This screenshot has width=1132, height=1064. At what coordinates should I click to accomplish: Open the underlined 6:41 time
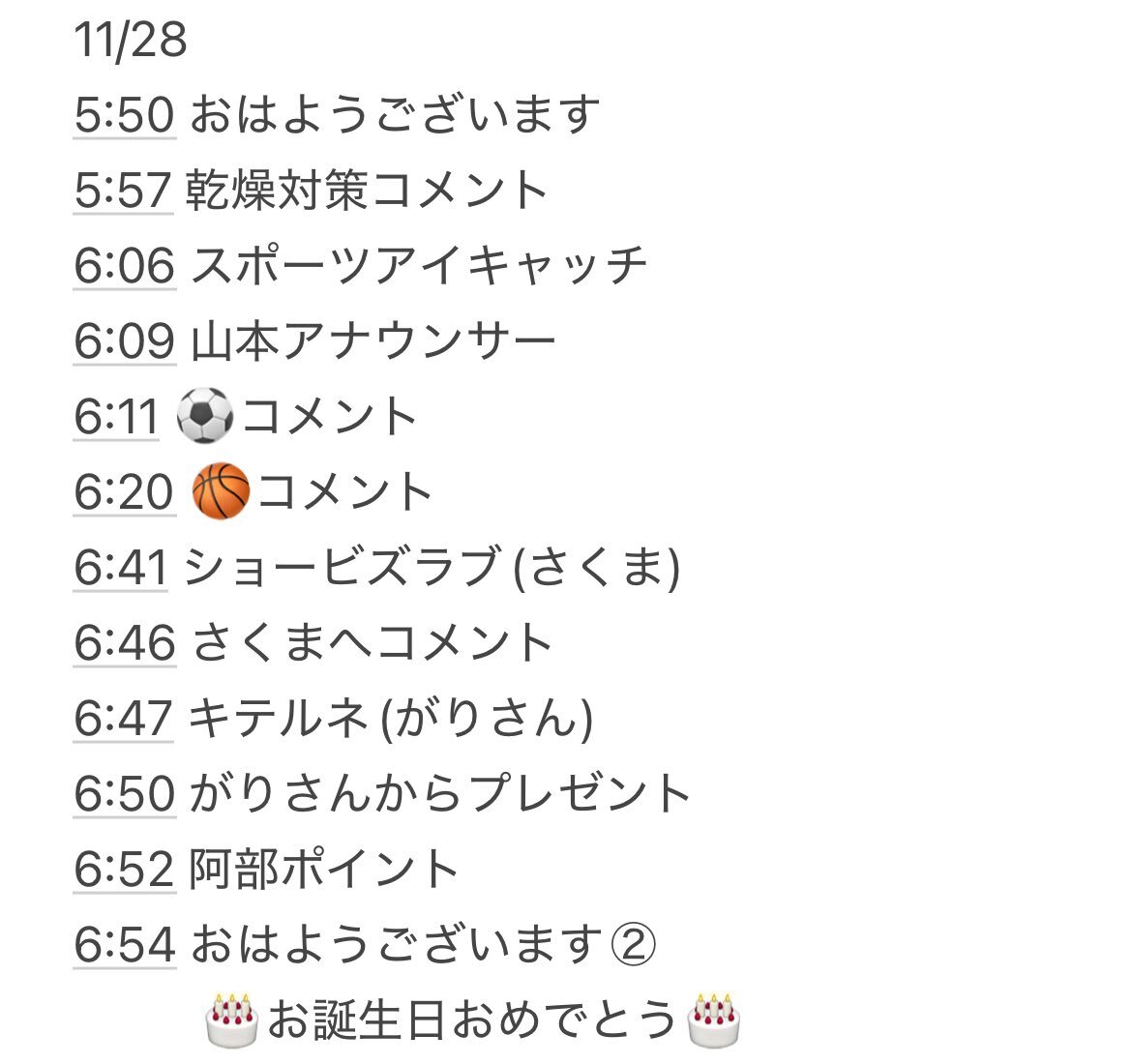pos(120,568)
